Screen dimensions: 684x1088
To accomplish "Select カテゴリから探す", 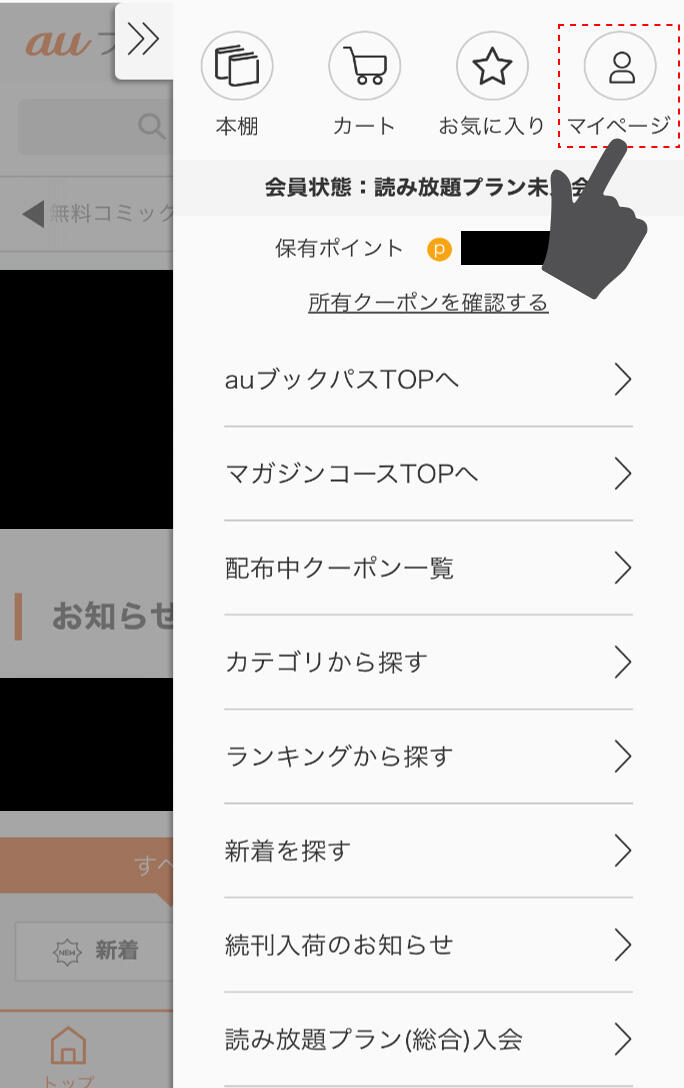I will (428, 662).
